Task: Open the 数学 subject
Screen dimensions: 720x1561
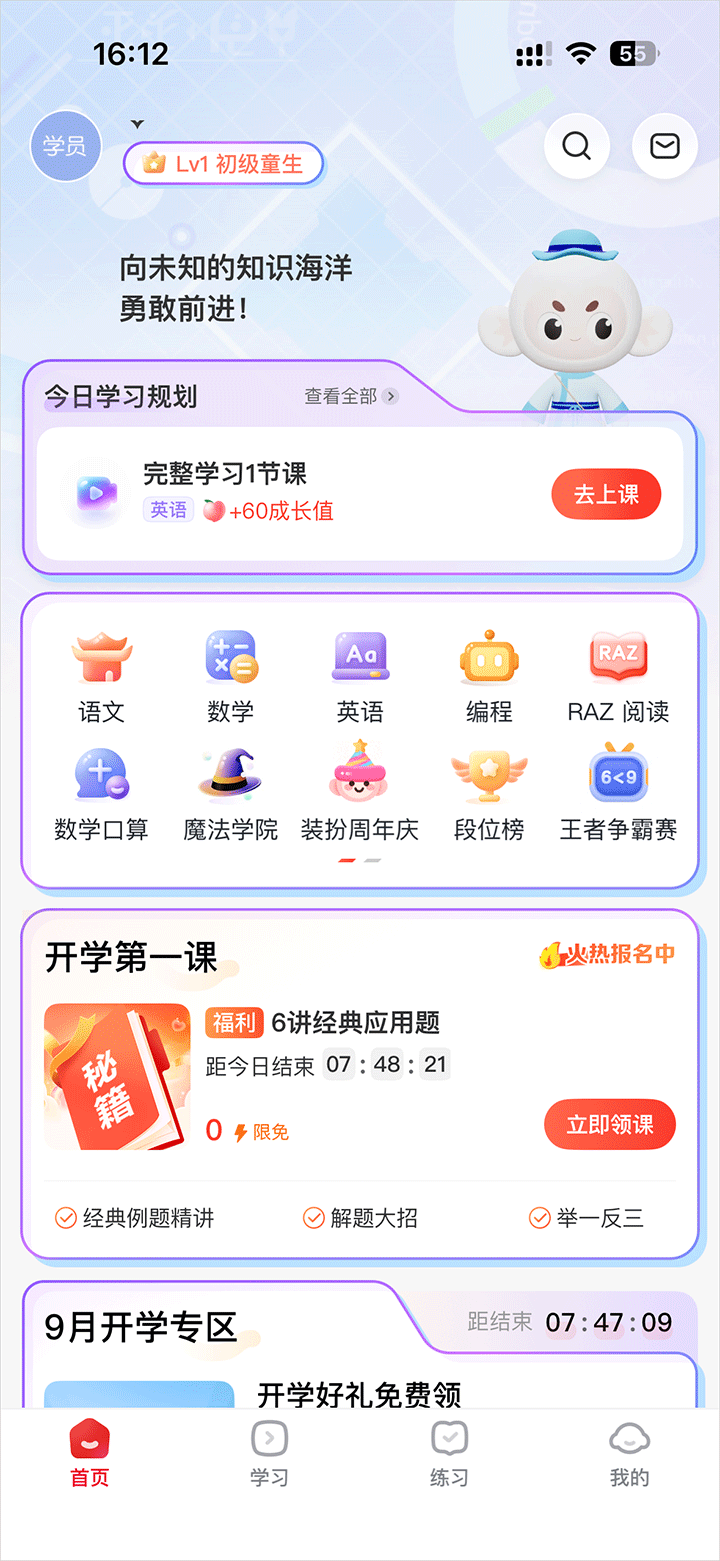Action: click(231, 677)
